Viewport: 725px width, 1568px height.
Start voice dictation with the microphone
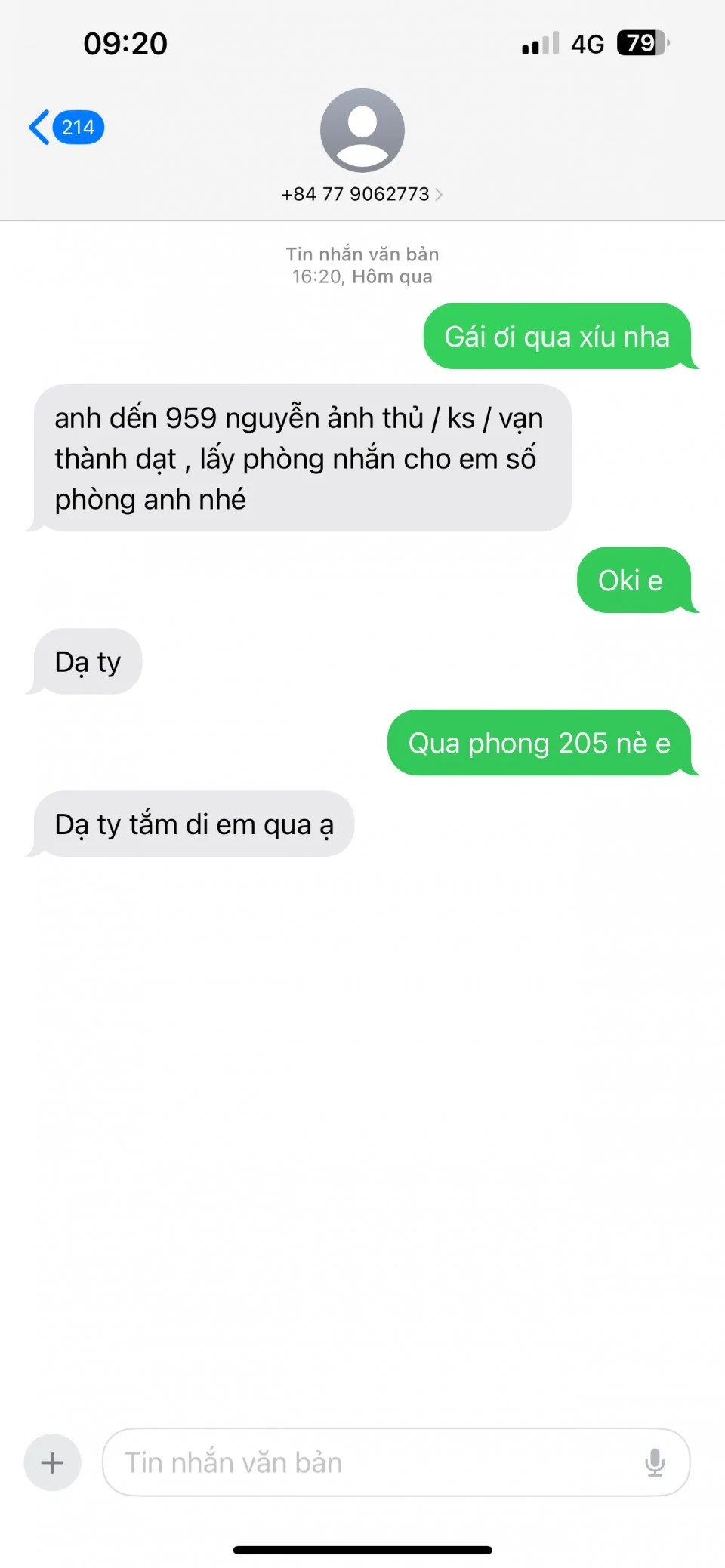655,1462
